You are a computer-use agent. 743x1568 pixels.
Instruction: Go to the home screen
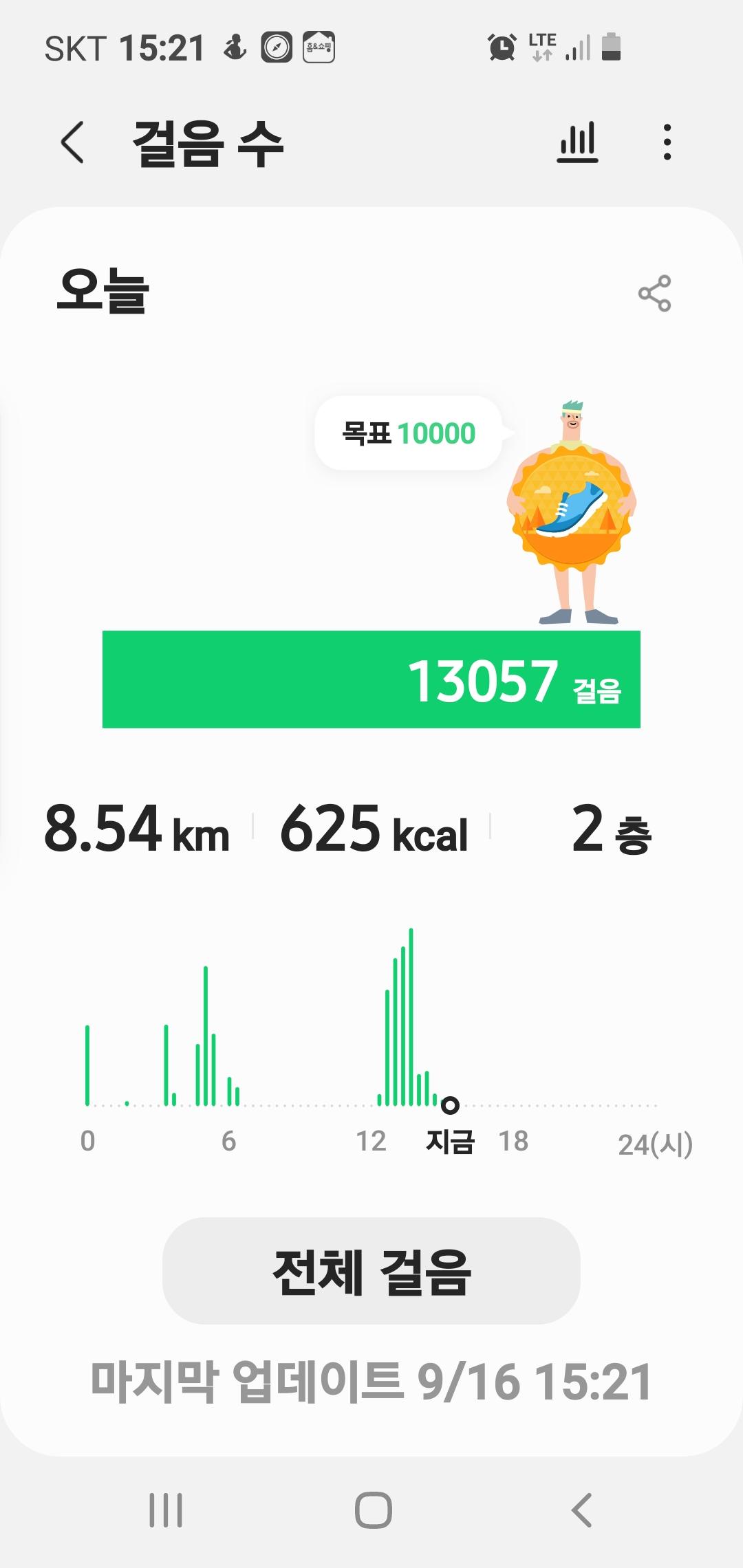[x=373, y=1510]
